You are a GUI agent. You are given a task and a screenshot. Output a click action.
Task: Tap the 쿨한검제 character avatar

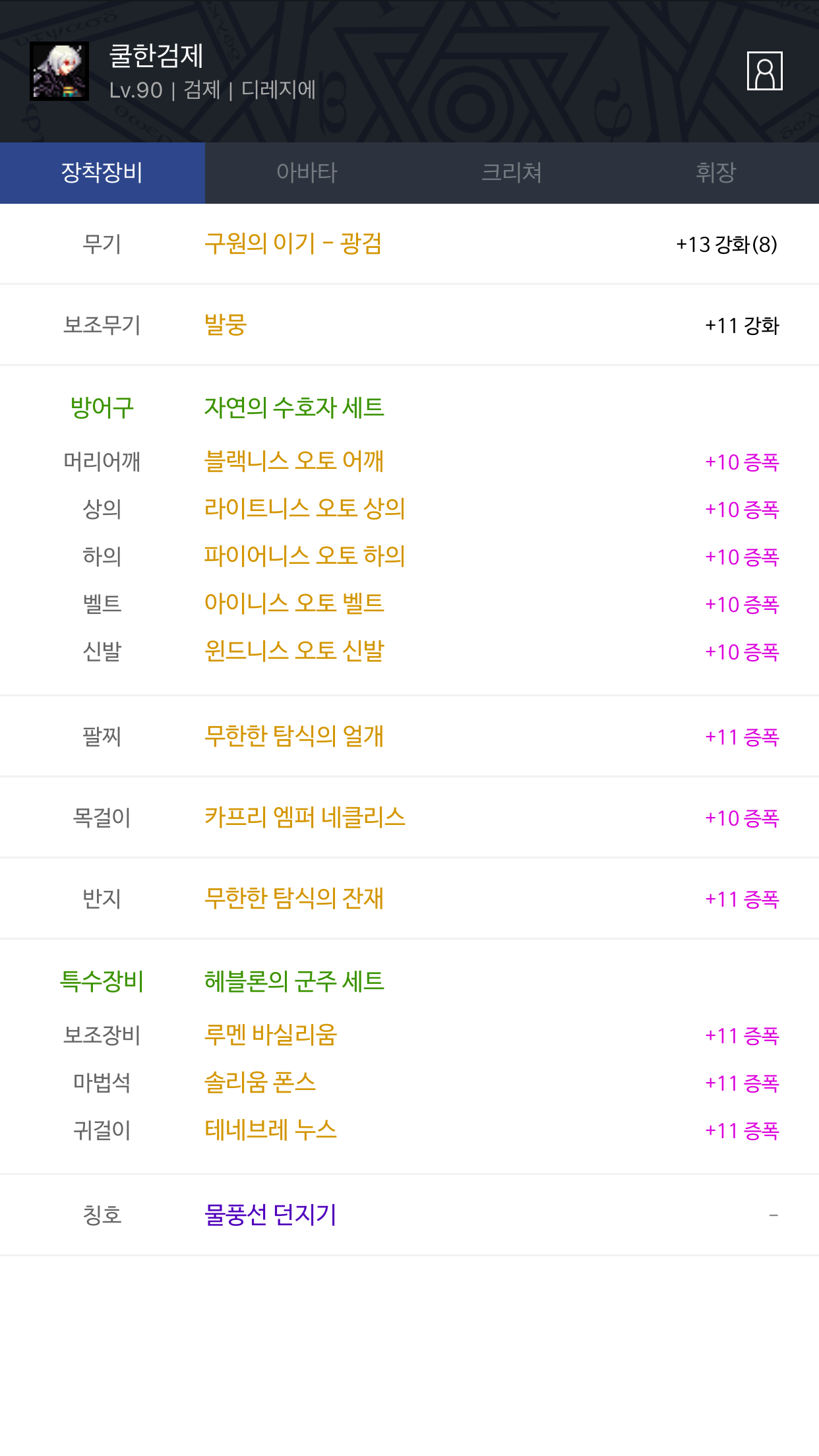(x=59, y=71)
